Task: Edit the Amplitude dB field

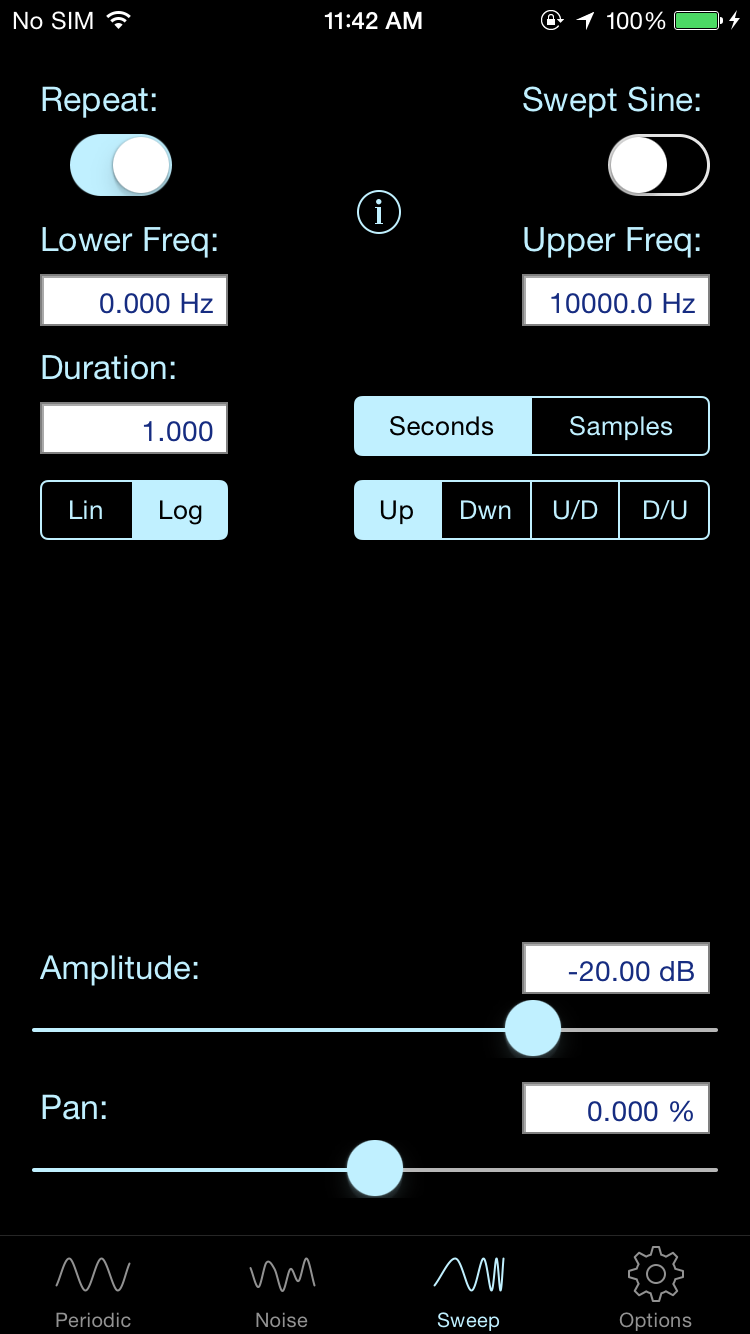Action: click(x=616, y=968)
